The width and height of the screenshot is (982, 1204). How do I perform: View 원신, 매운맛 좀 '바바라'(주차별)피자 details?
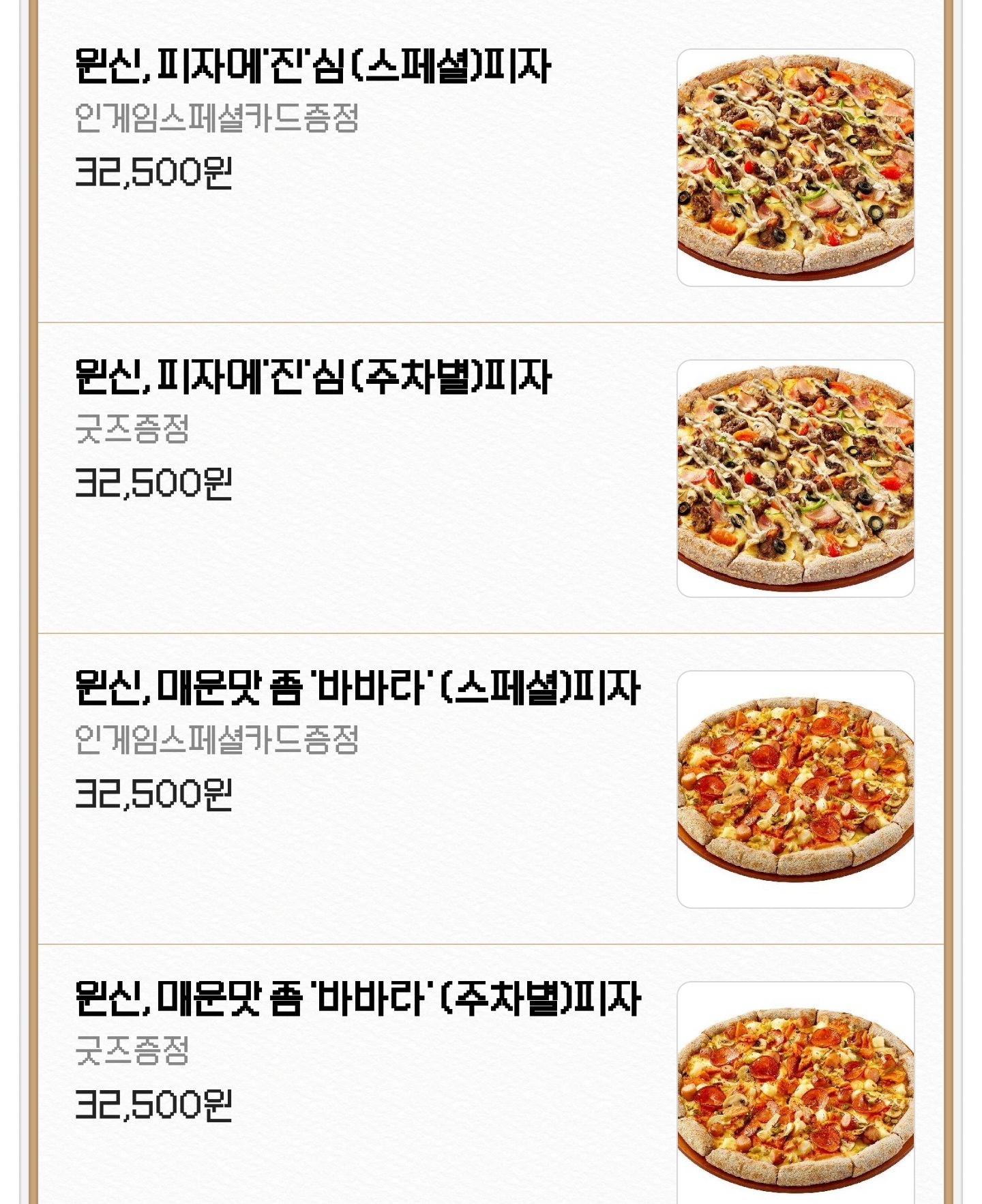click(357, 999)
